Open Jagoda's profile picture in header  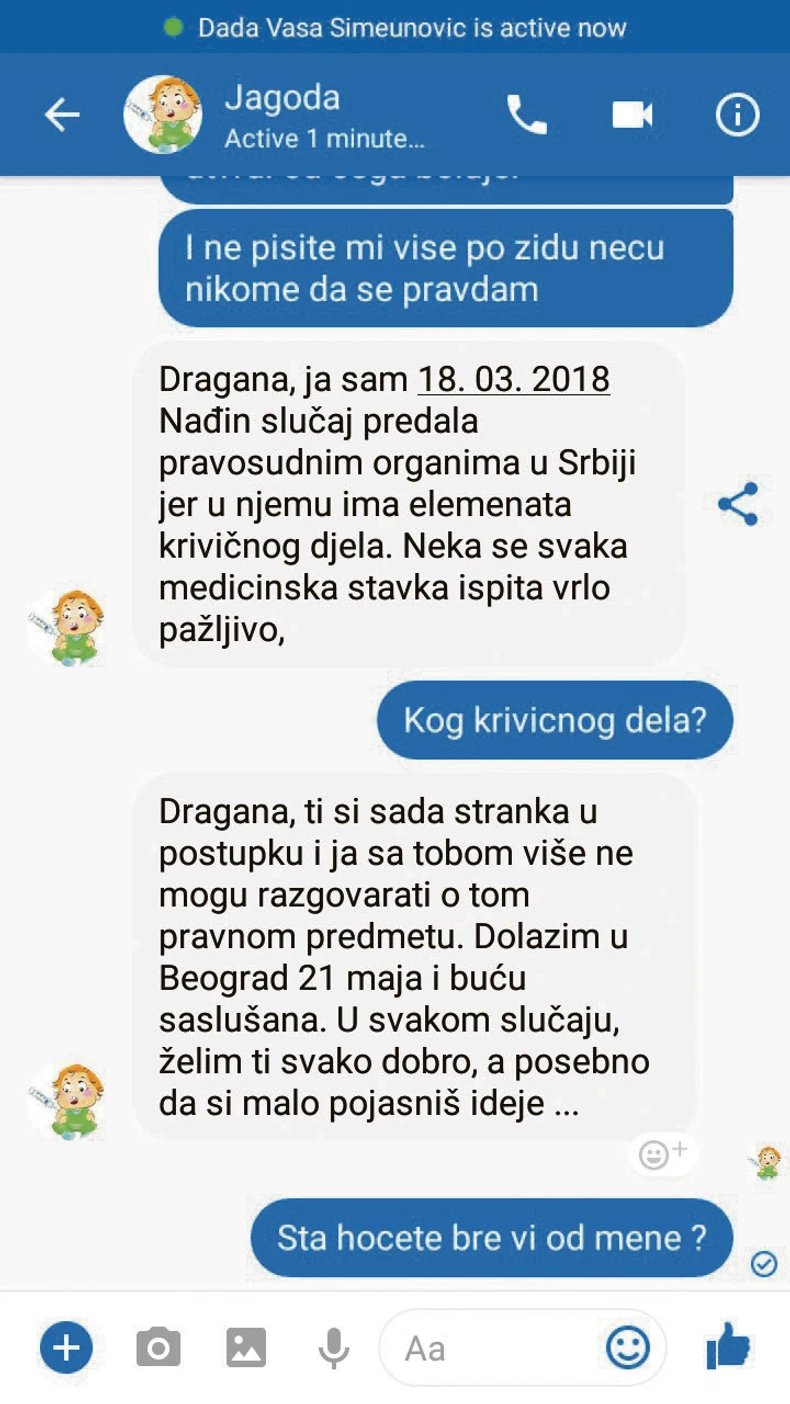[163, 114]
